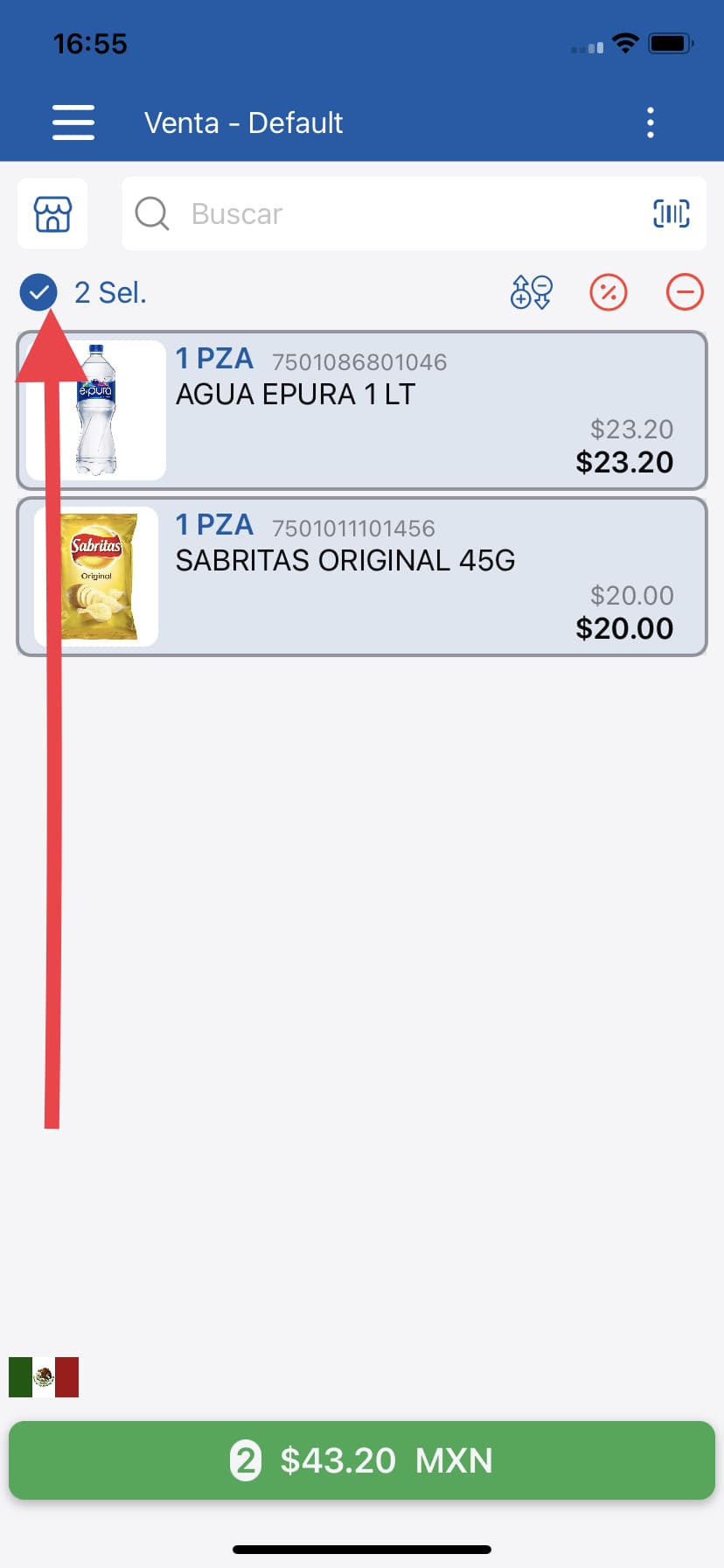The height and width of the screenshot is (1568, 724).
Task: Tap the store catalog icon
Action: click(52, 213)
